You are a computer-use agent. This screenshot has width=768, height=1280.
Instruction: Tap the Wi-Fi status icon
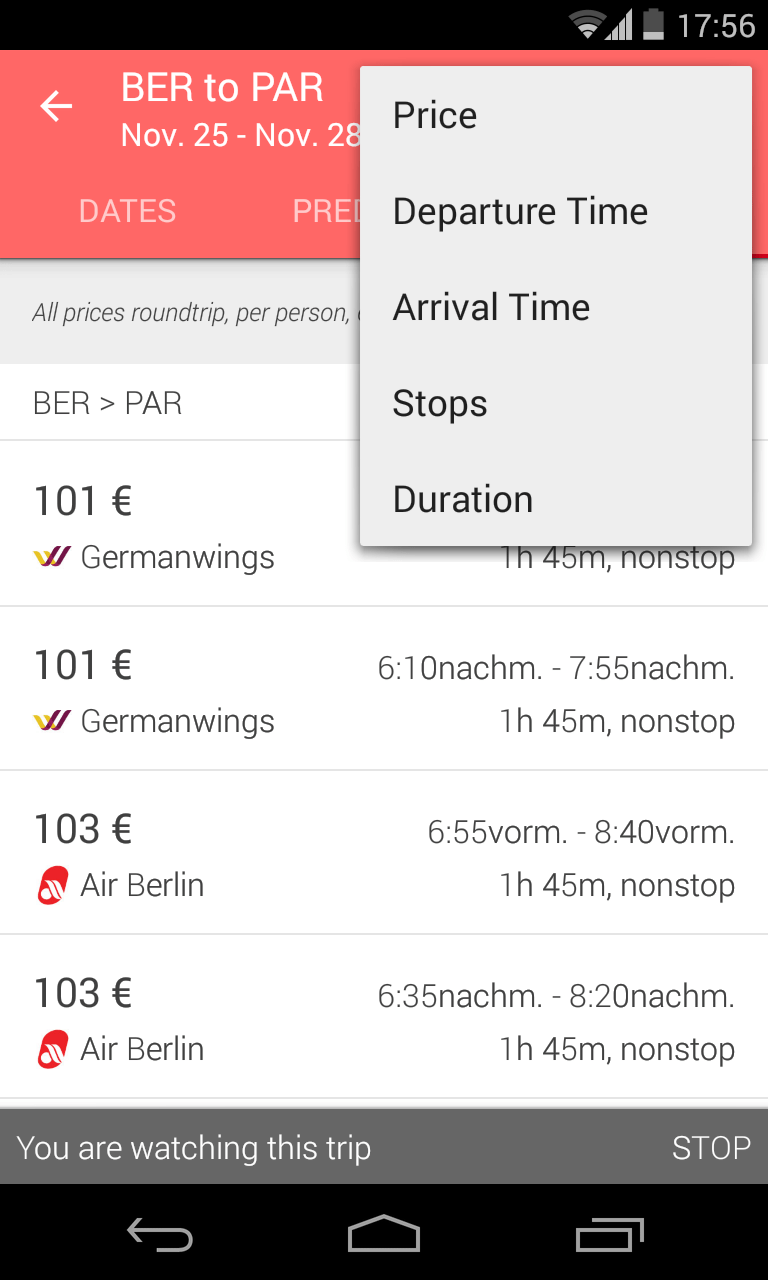click(x=584, y=25)
